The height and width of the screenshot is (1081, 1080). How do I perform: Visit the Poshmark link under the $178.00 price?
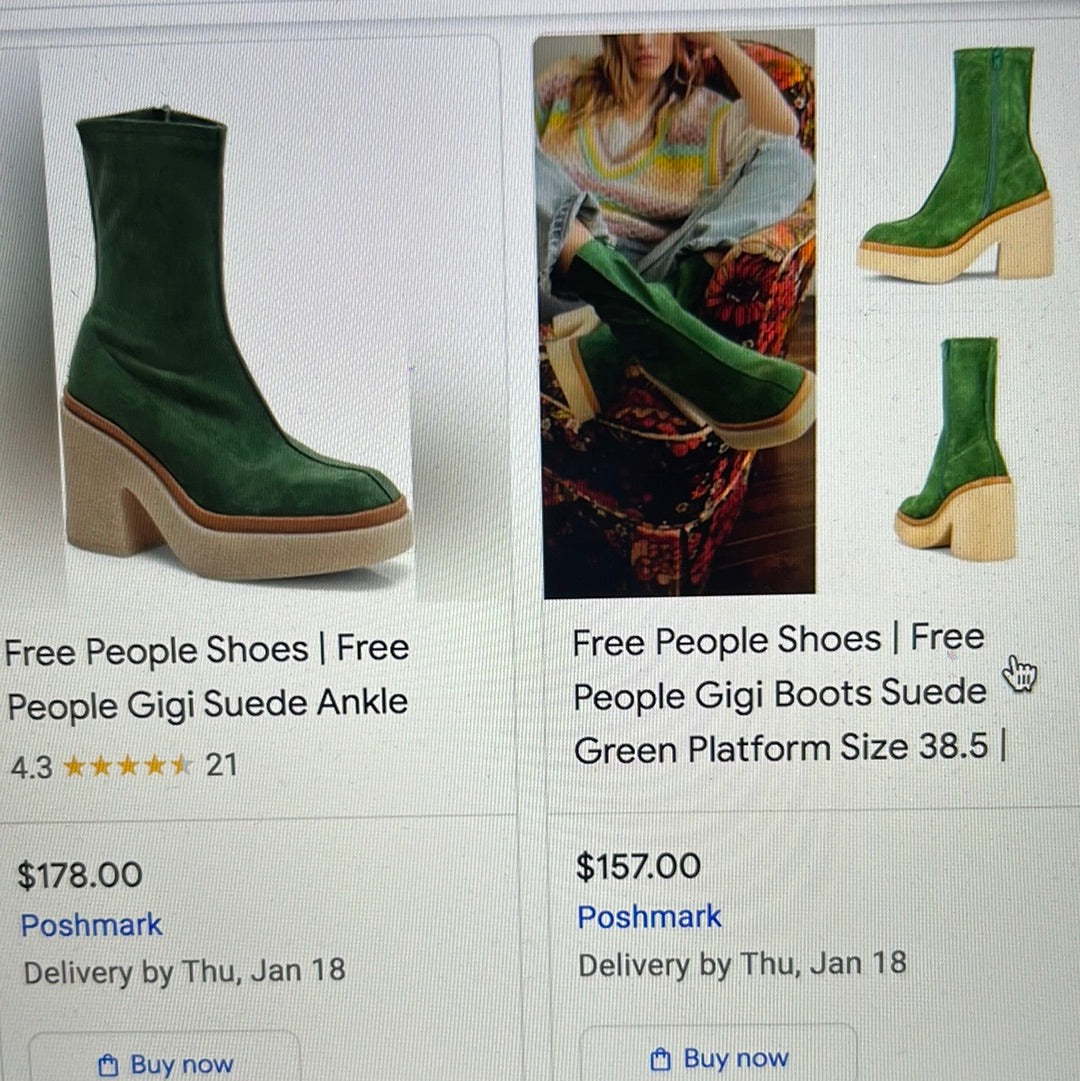91,925
